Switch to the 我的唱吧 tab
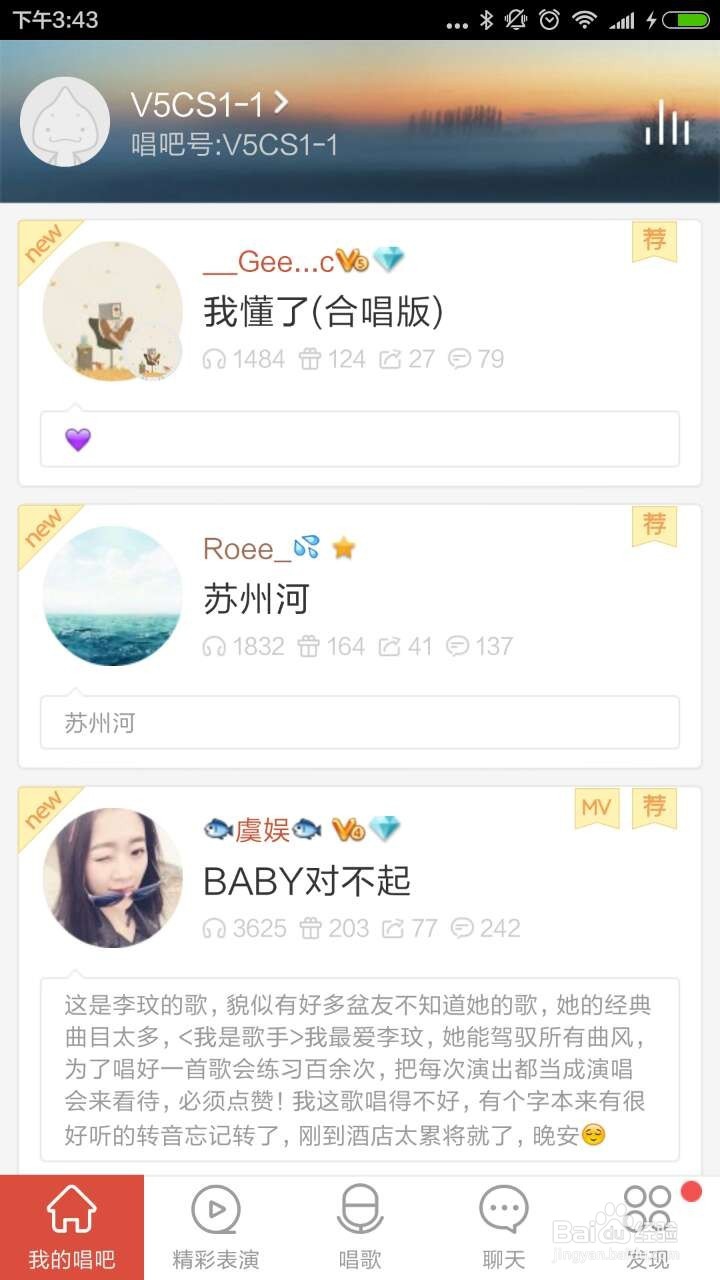This screenshot has width=720, height=1280. pyautogui.click(x=72, y=1228)
